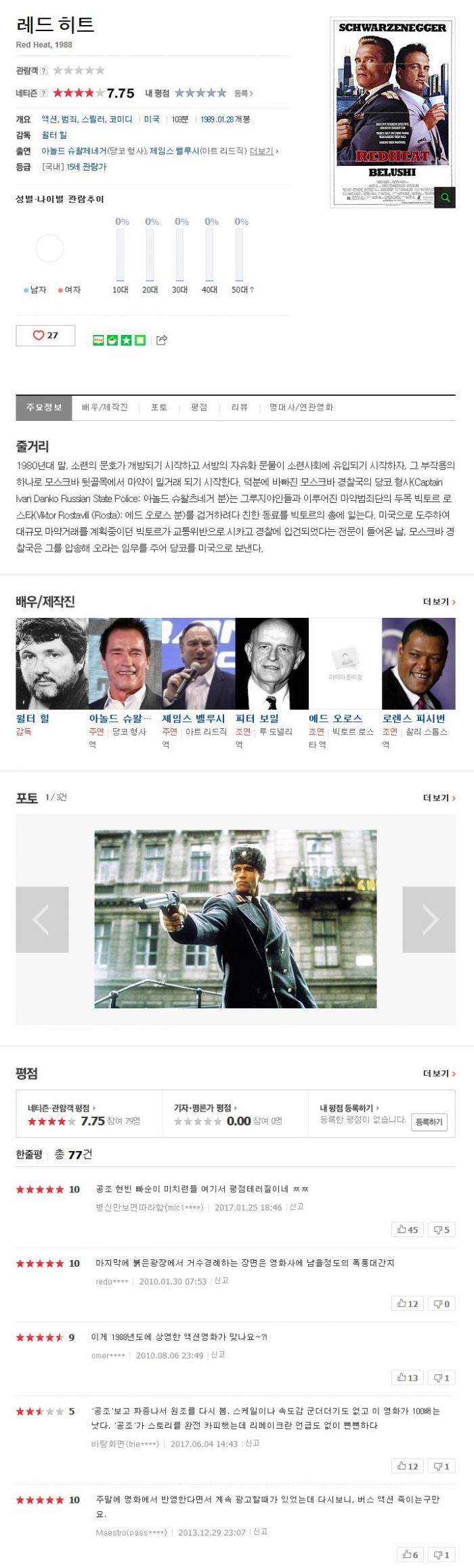View more ratings in the 평점 section
Image resolution: width=474 pixels, height=1568 pixels.
click(439, 1074)
